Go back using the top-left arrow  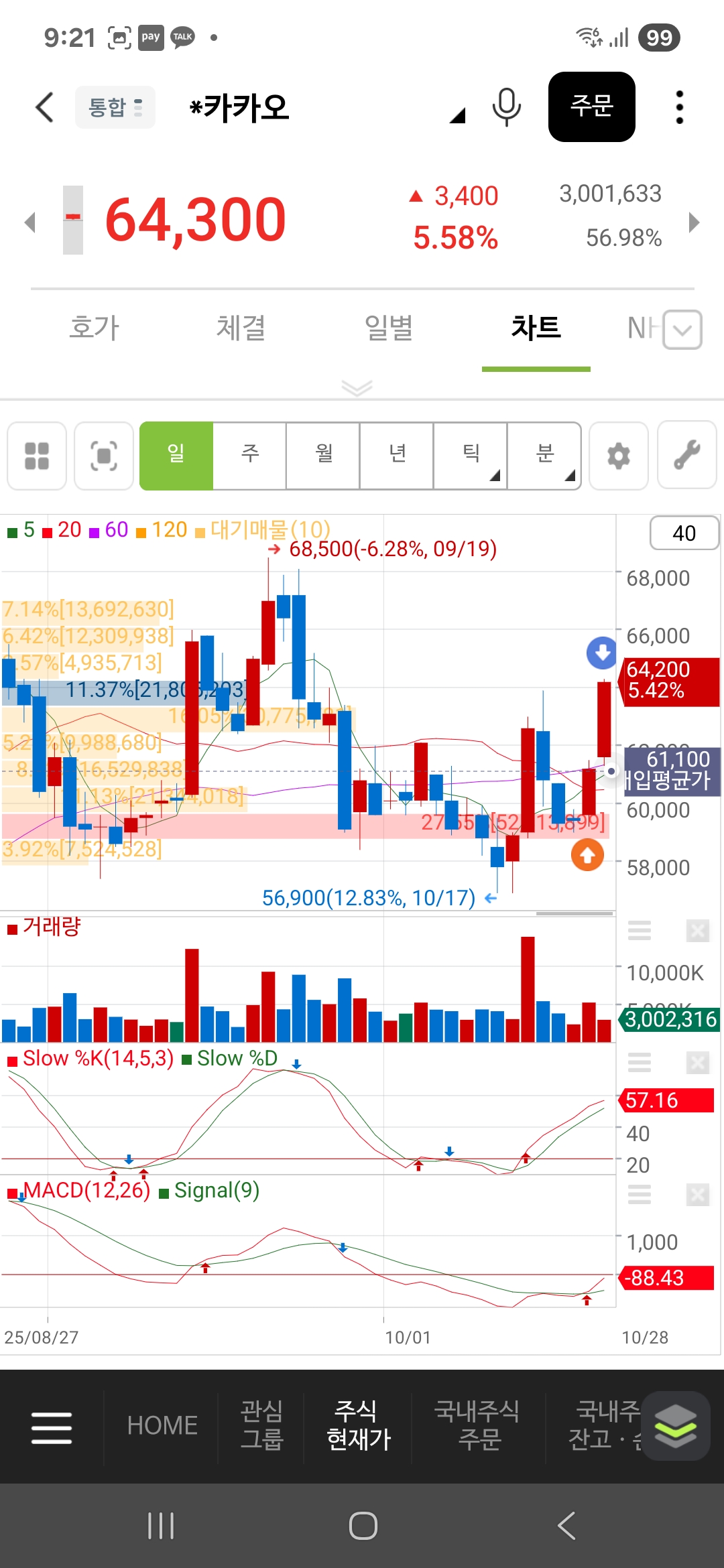point(44,107)
